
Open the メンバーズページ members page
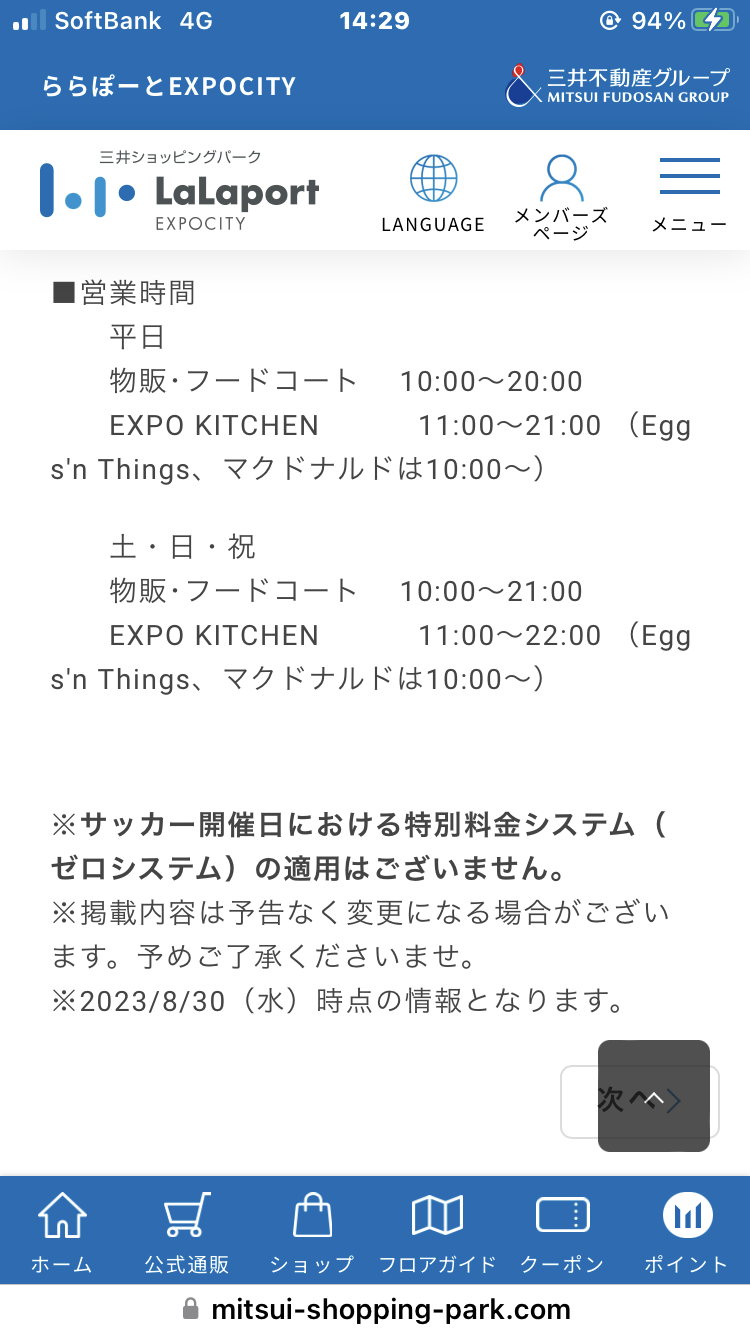[561, 196]
